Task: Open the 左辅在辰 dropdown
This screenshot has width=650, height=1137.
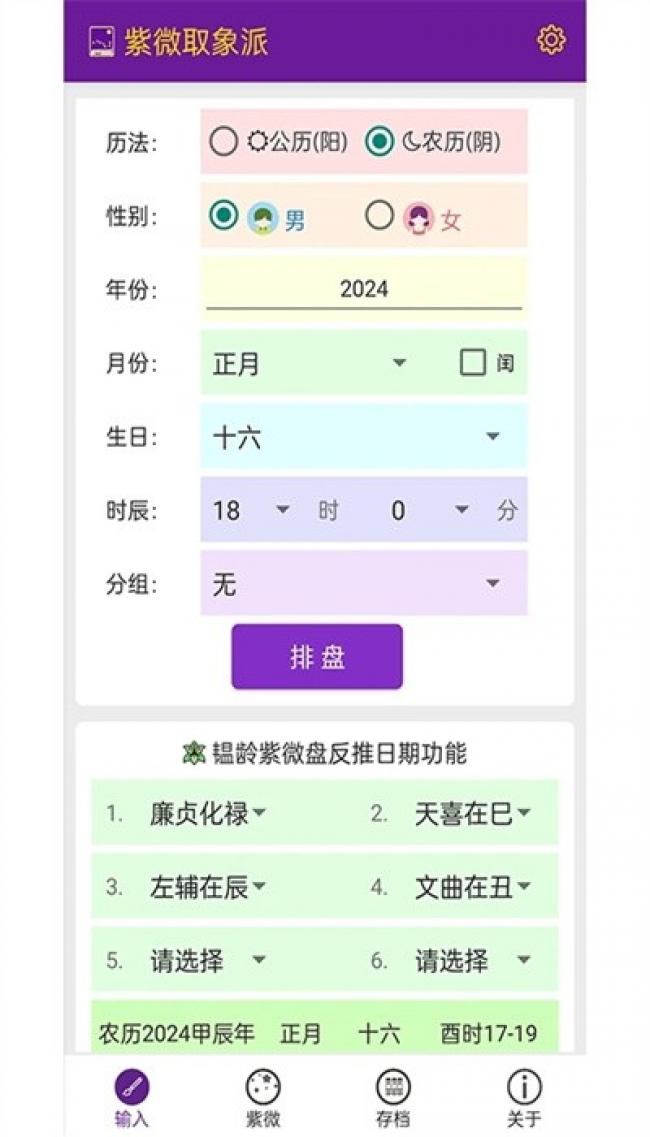Action: tap(208, 886)
